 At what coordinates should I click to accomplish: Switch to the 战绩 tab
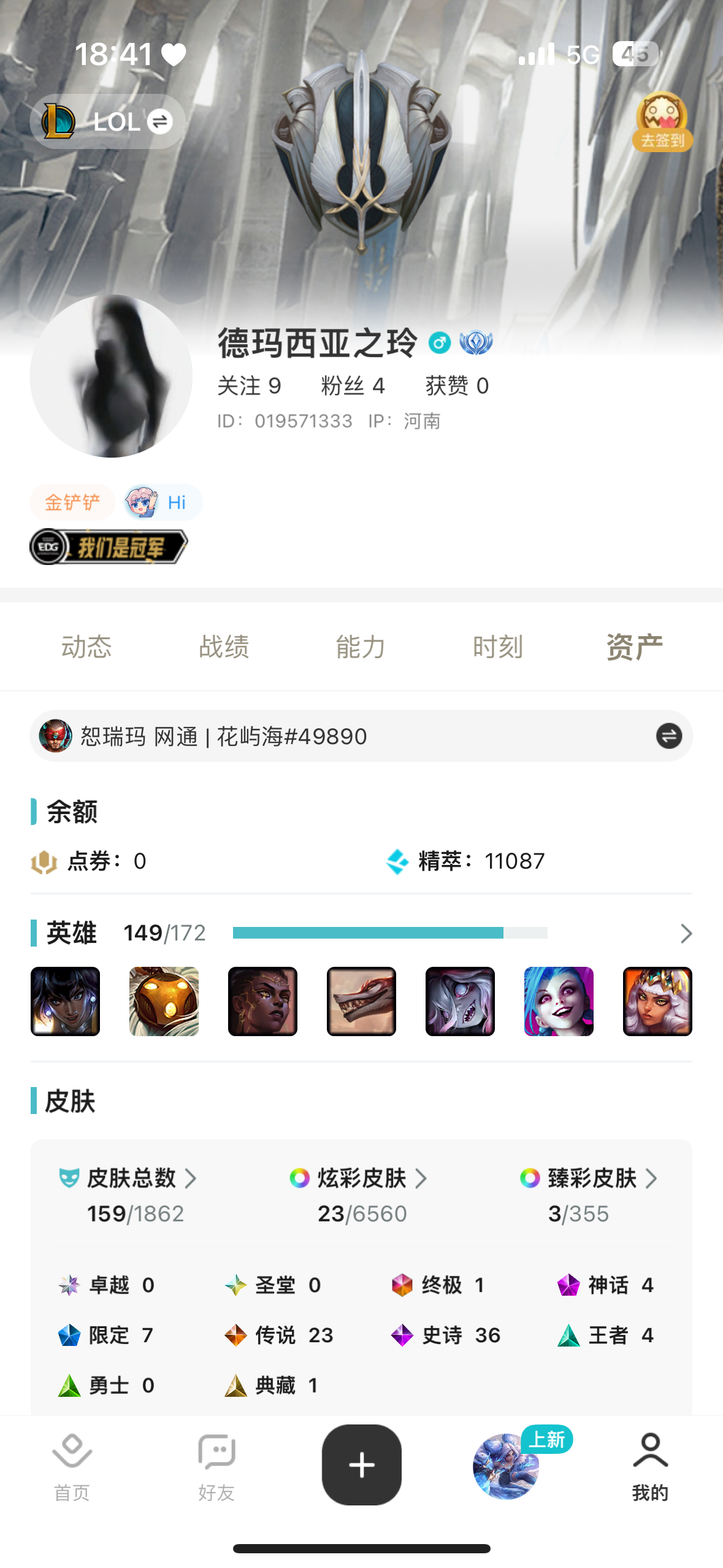pyautogui.click(x=224, y=647)
